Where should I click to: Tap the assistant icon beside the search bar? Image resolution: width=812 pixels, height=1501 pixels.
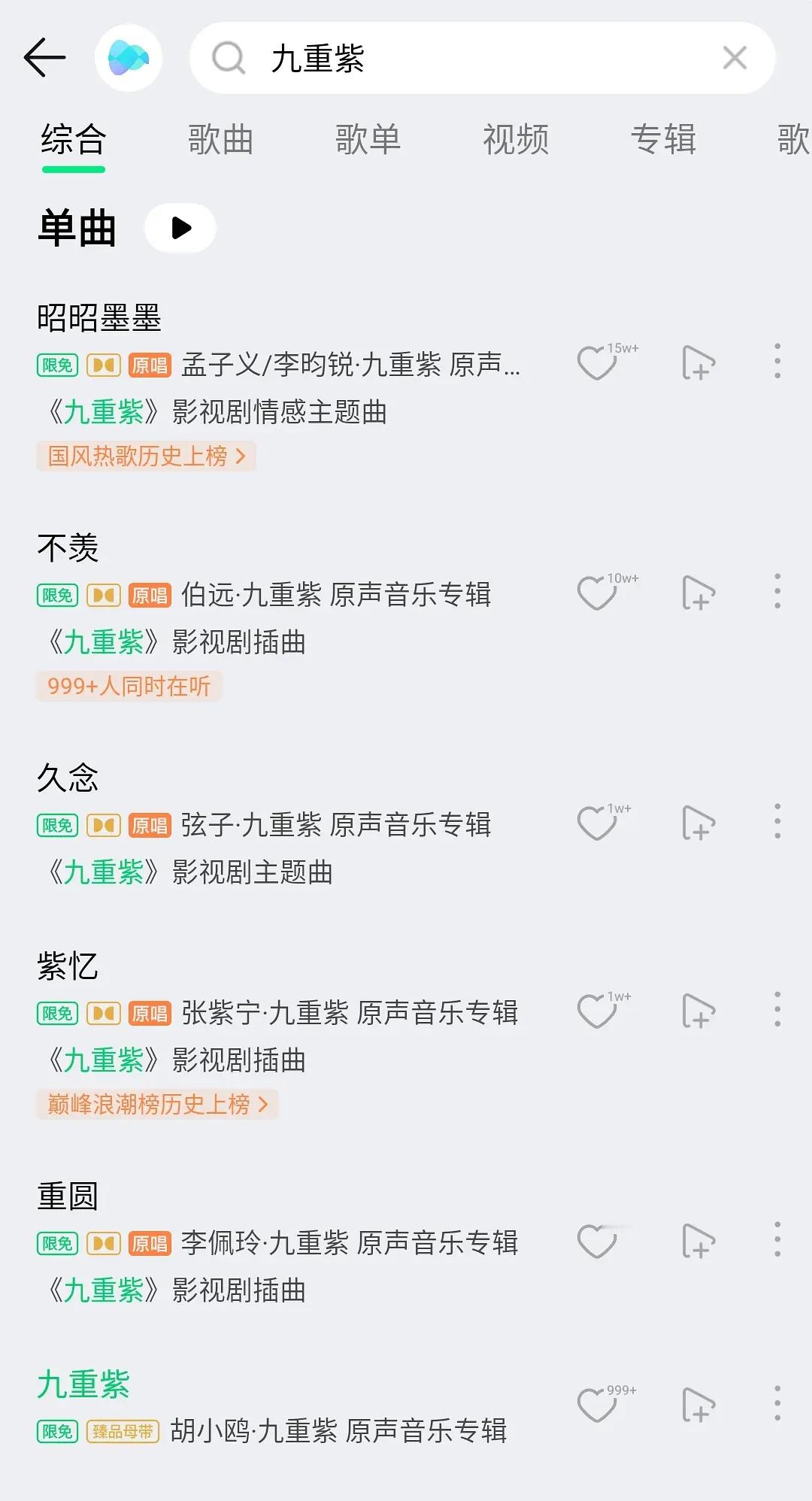pyautogui.click(x=129, y=58)
